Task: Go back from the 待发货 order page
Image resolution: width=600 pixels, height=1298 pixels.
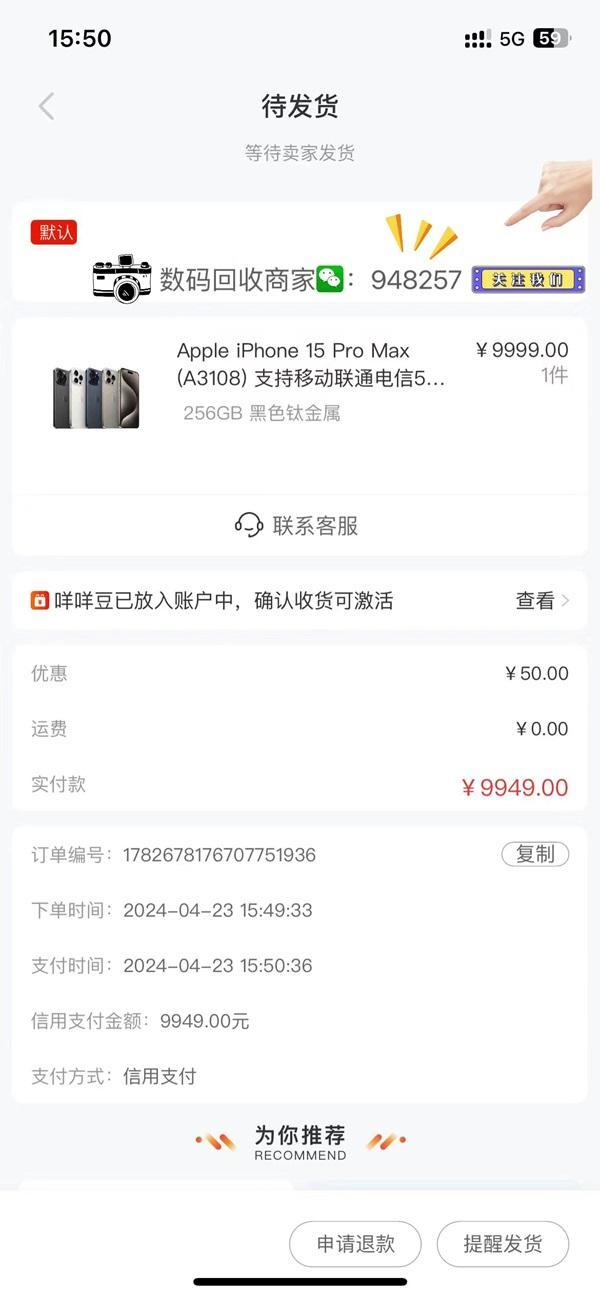Action: point(46,106)
